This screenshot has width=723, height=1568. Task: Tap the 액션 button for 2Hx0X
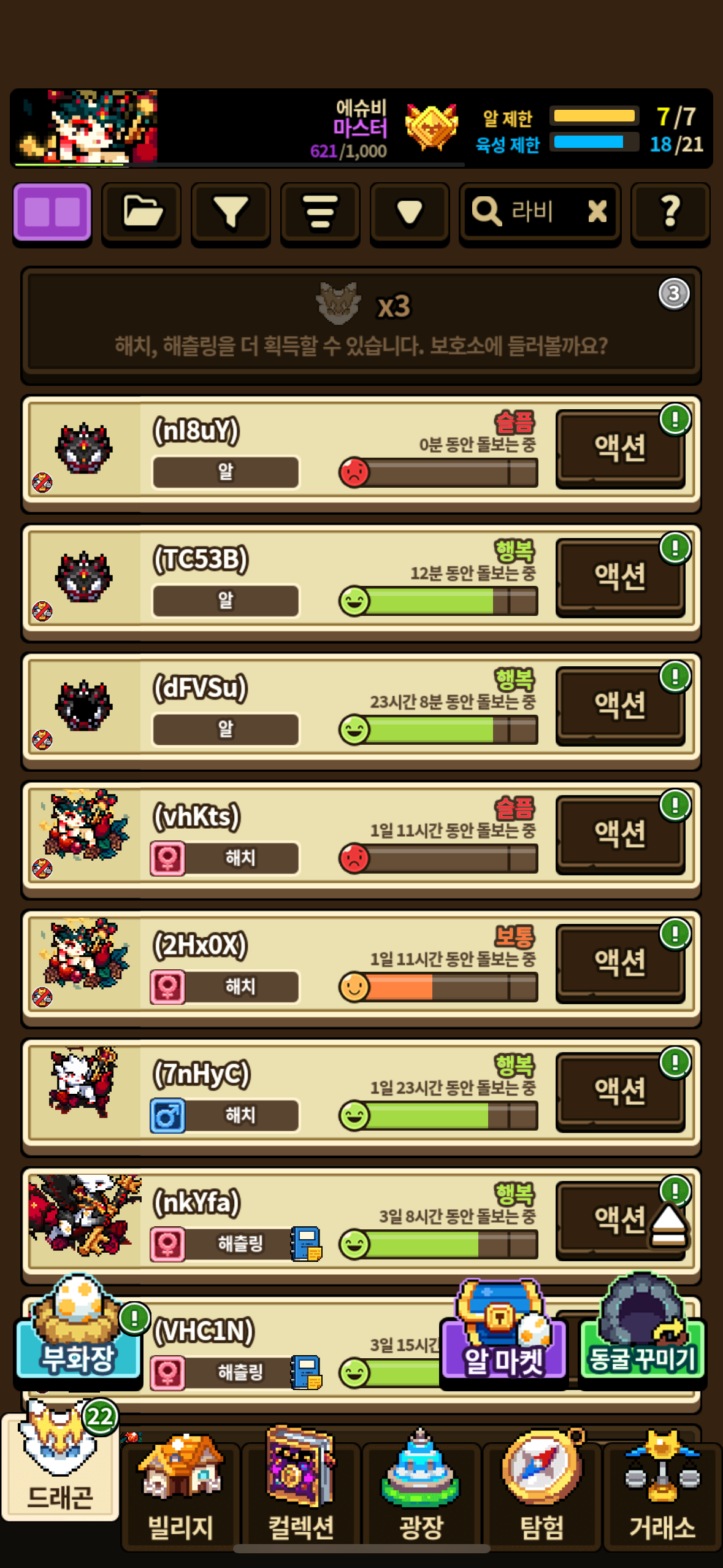(x=620, y=964)
